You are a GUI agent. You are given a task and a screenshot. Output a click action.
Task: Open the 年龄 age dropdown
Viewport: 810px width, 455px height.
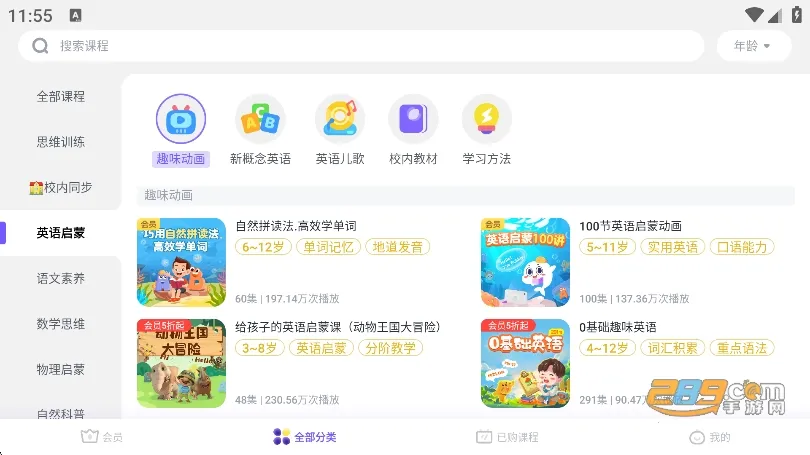752,46
